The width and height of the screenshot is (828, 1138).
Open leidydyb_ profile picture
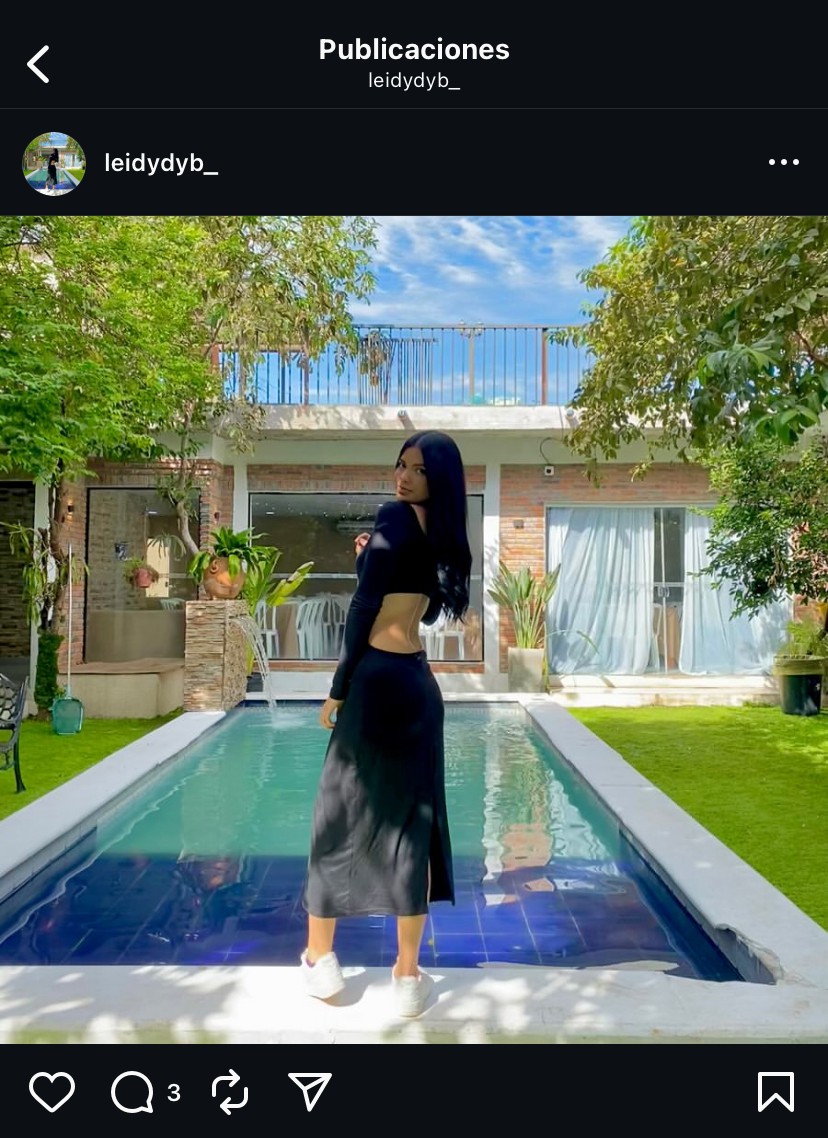pos(54,164)
